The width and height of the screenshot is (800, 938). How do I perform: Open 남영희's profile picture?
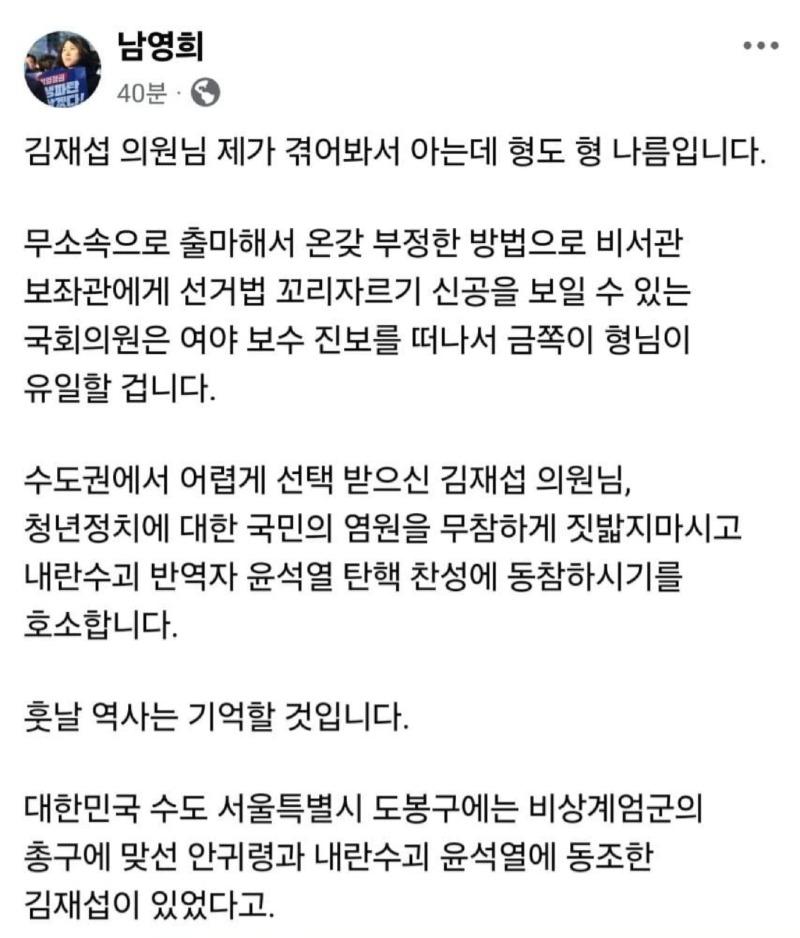(62, 70)
